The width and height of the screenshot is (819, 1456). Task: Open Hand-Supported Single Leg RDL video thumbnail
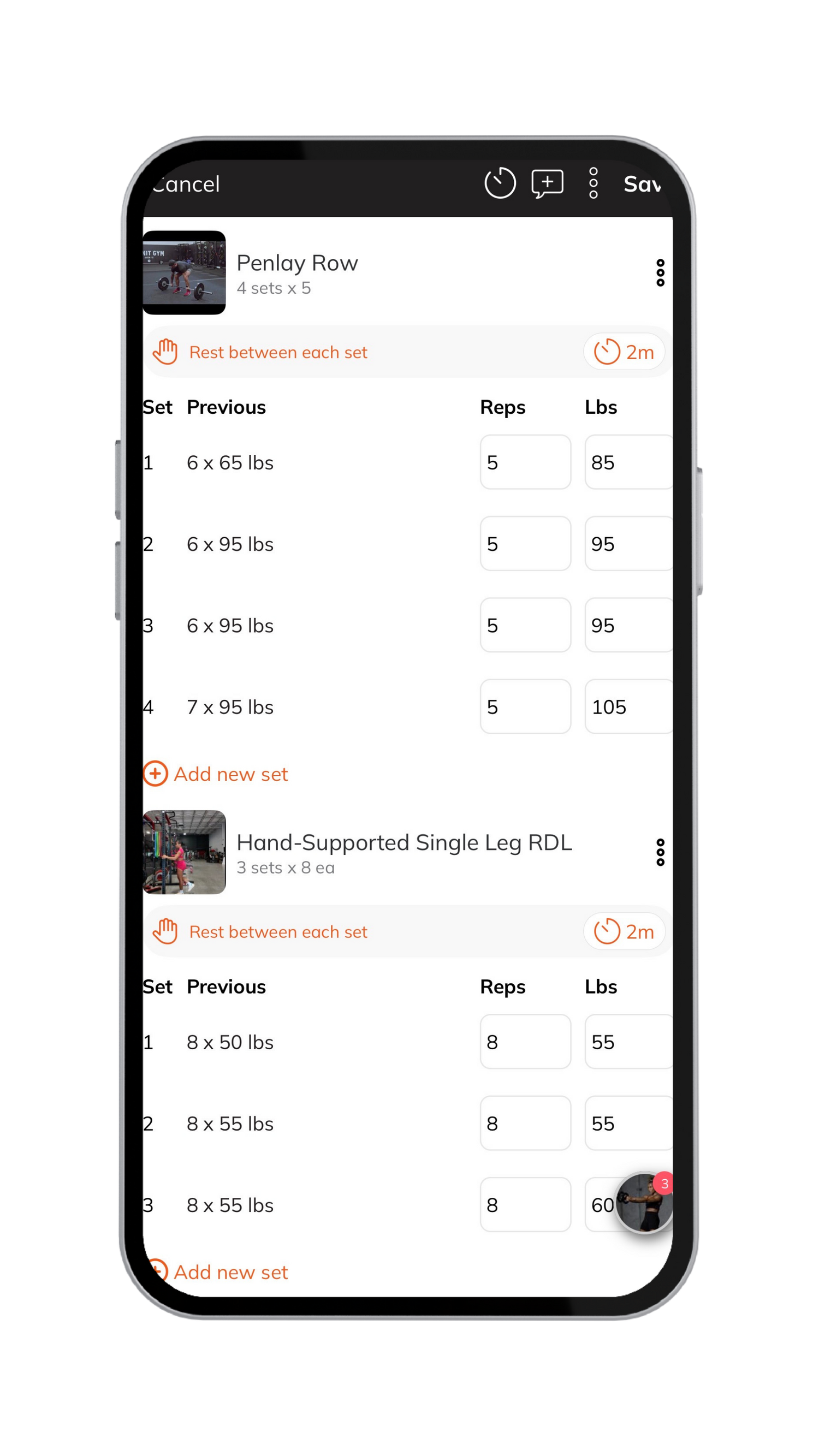[x=184, y=852]
